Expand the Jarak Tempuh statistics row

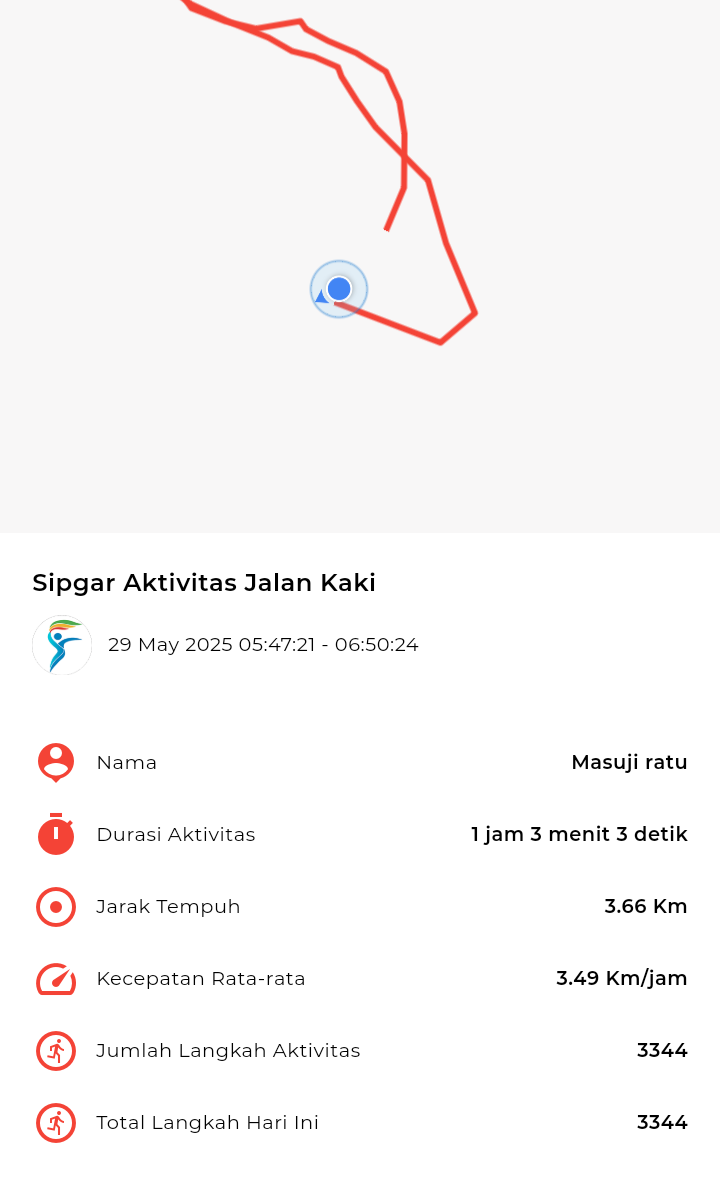(360, 907)
